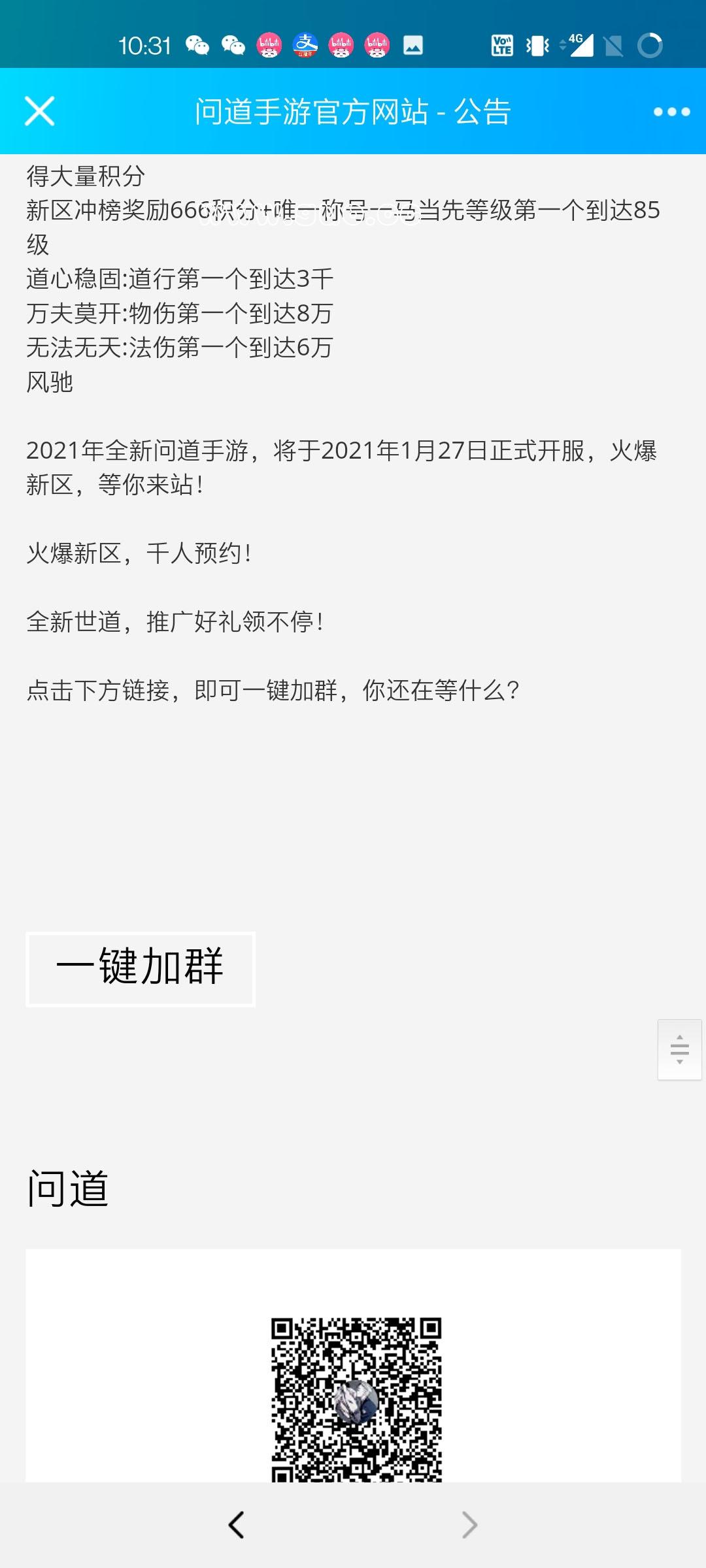706x1568 pixels.
Task: Tap the vibrate mode icon in status bar
Action: click(537, 46)
